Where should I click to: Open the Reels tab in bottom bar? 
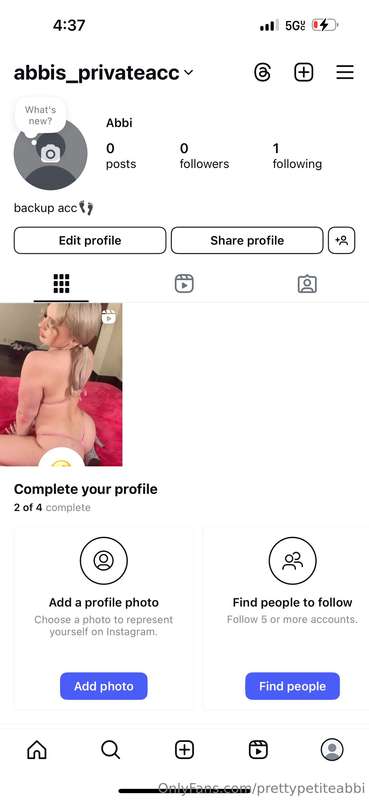[258, 749]
